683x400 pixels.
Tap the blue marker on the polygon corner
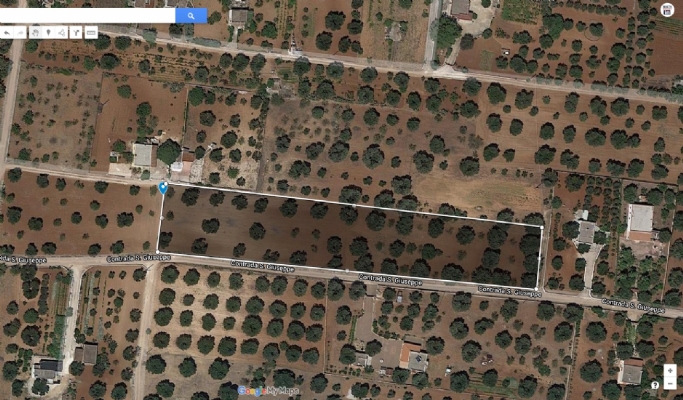click(x=163, y=187)
